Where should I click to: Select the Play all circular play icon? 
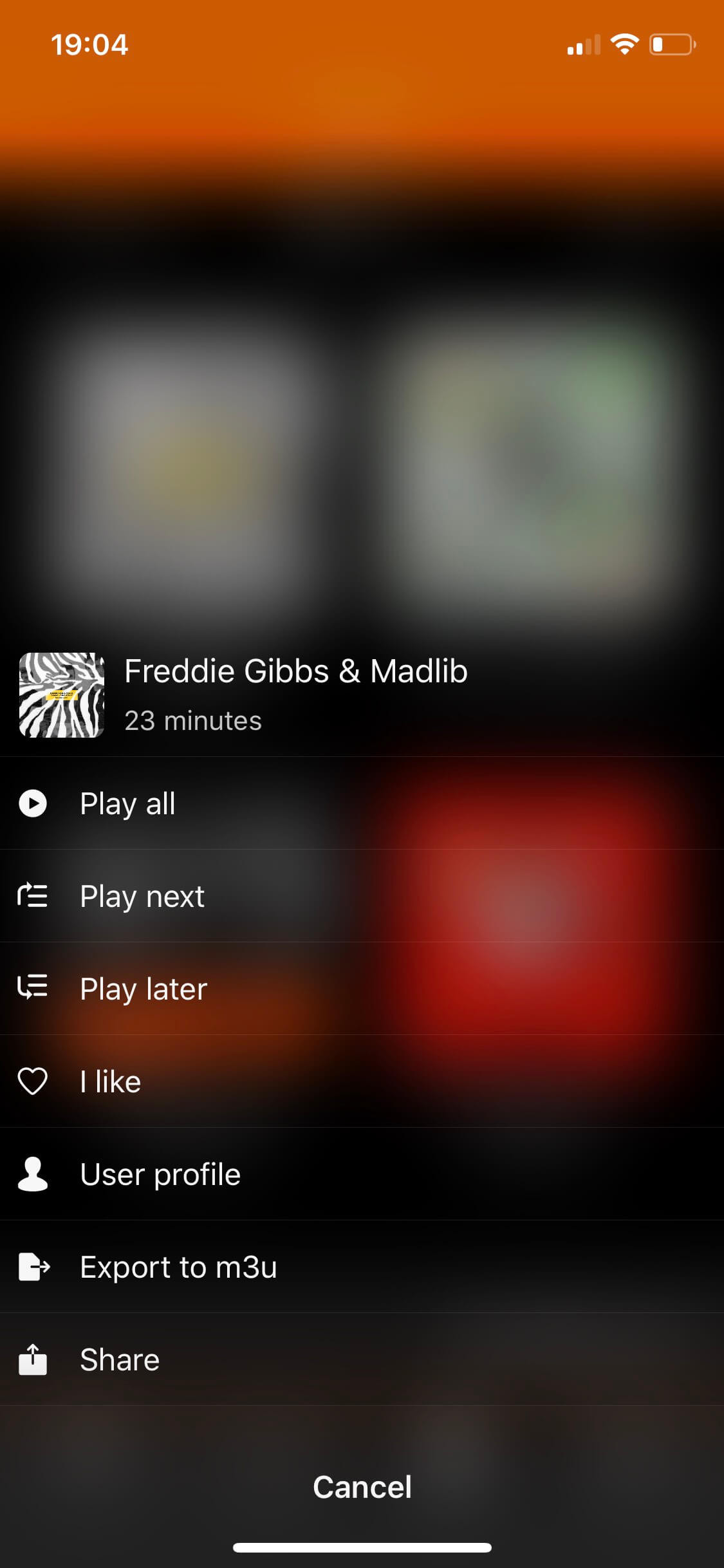coord(32,803)
